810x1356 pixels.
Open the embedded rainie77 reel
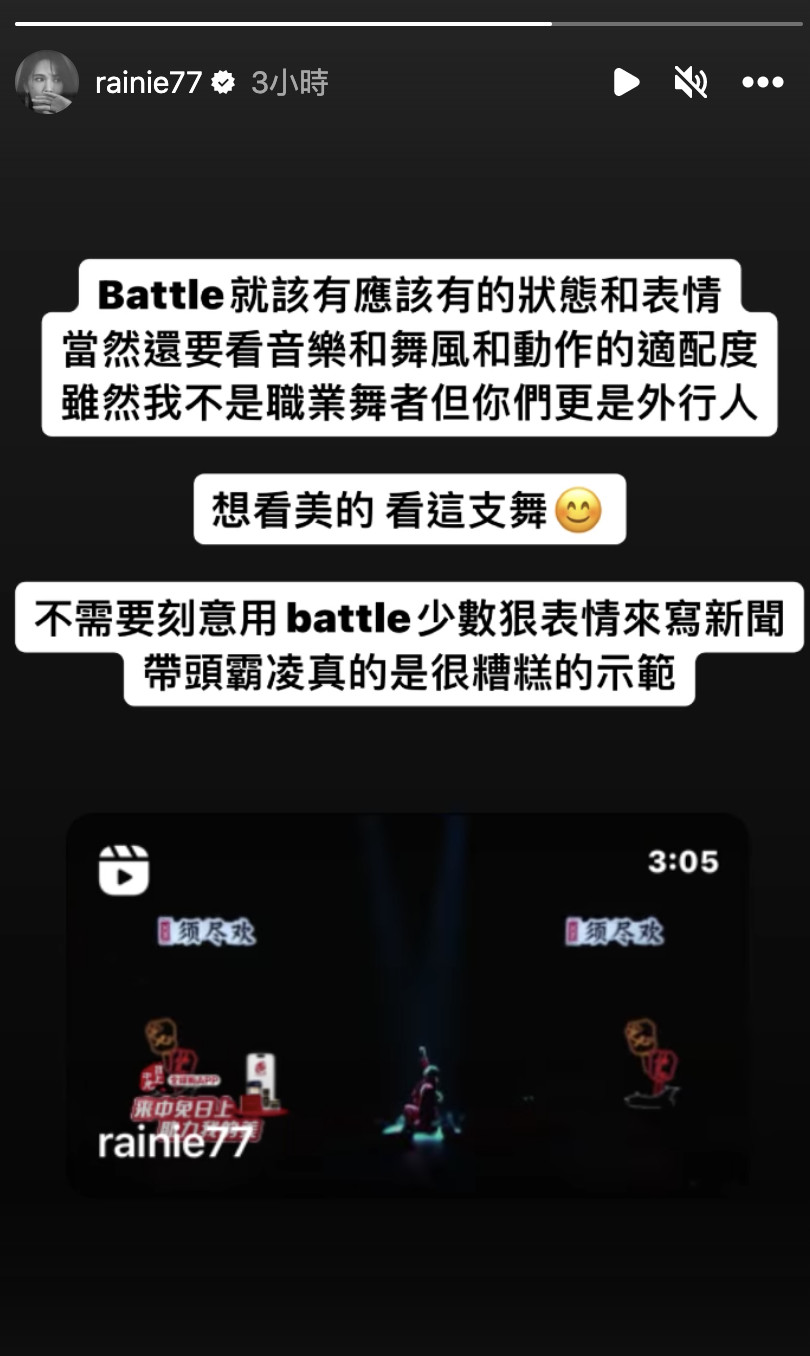coord(407,1005)
